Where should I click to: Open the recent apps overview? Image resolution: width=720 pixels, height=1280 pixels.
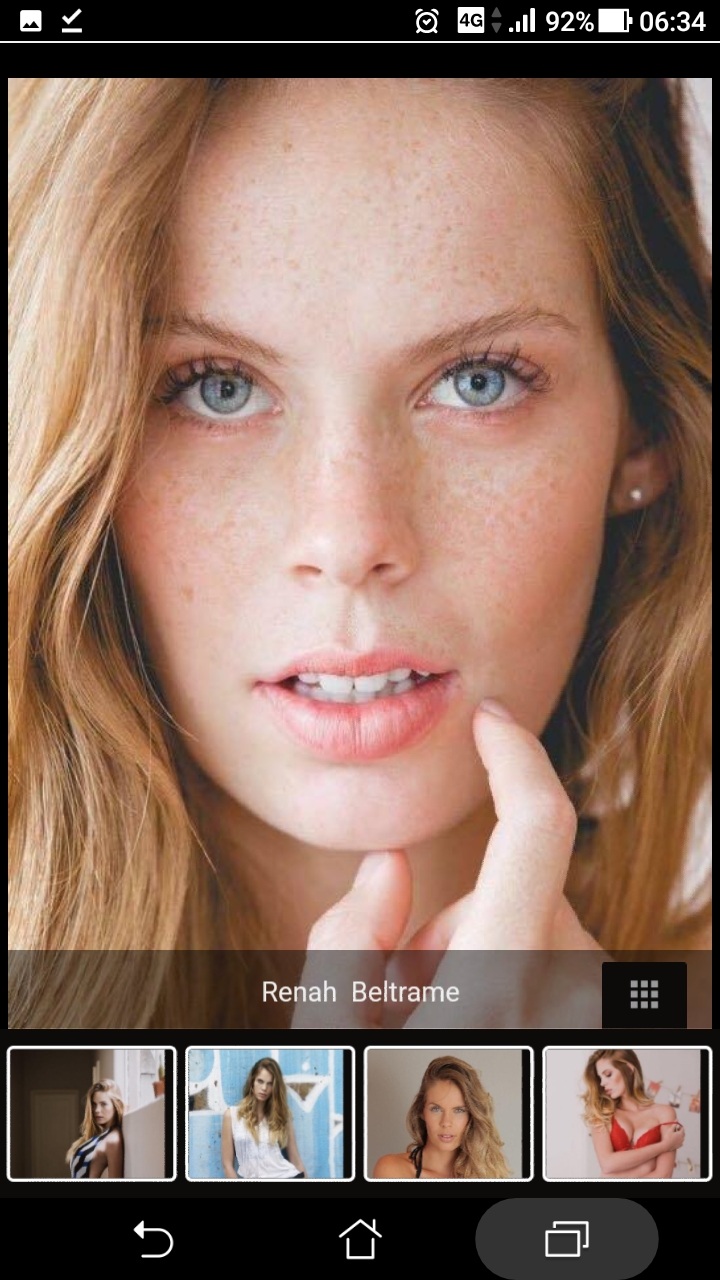tap(566, 1240)
